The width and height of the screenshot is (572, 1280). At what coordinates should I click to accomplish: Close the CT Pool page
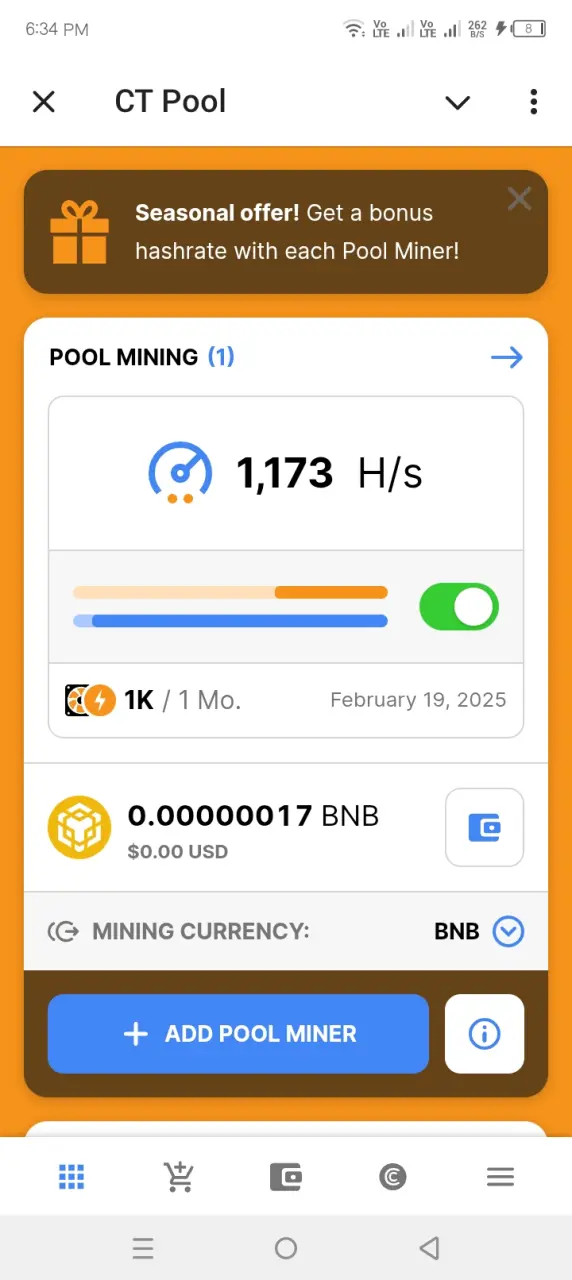click(44, 102)
